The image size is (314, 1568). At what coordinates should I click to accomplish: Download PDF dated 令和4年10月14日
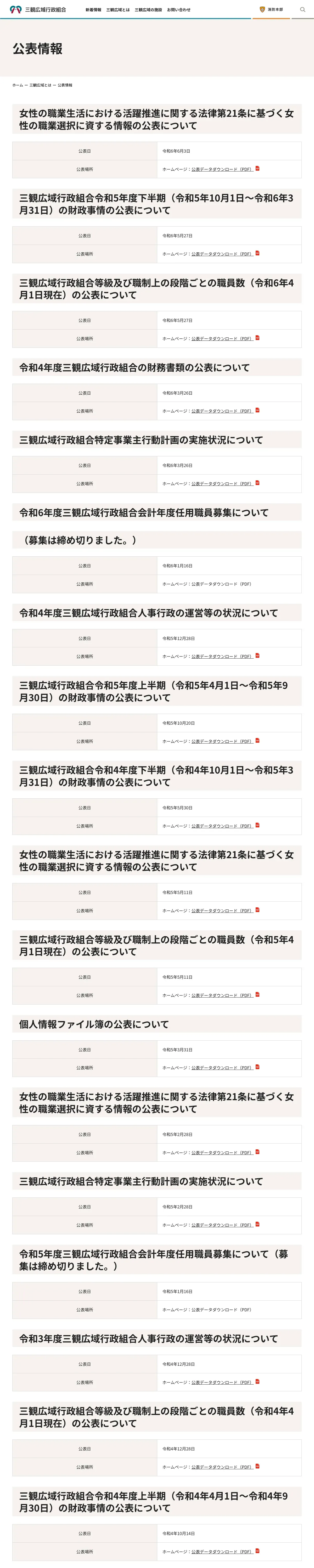pyautogui.click(x=222, y=1552)
